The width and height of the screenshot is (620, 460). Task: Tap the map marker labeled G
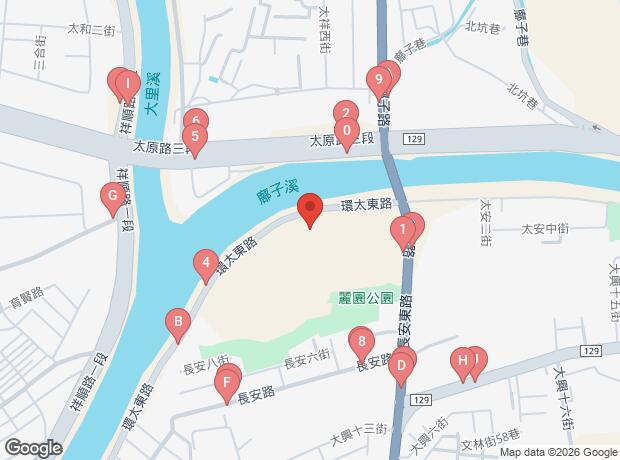coord(111,199)
